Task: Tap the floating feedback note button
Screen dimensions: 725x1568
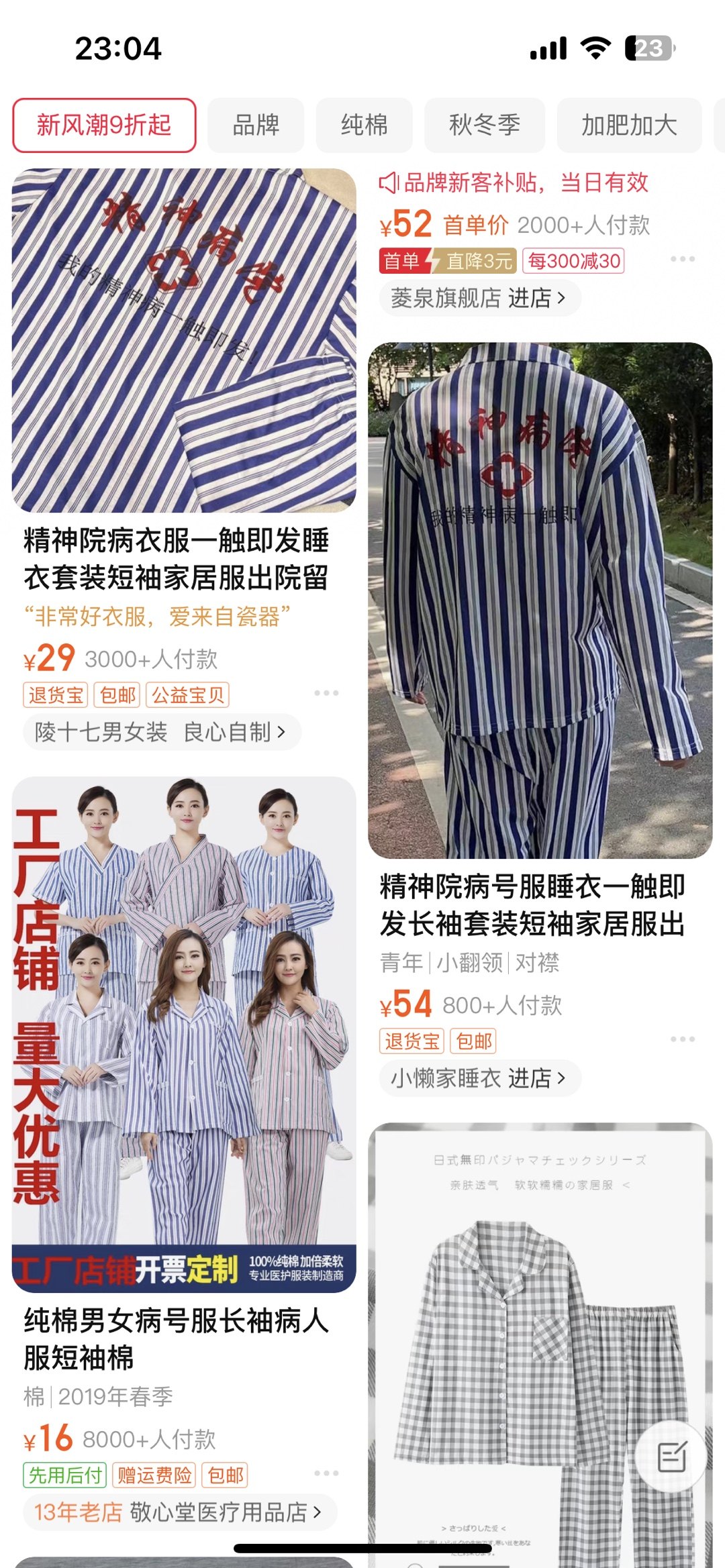Action: pyautogui.click(x=671, y=1457)
